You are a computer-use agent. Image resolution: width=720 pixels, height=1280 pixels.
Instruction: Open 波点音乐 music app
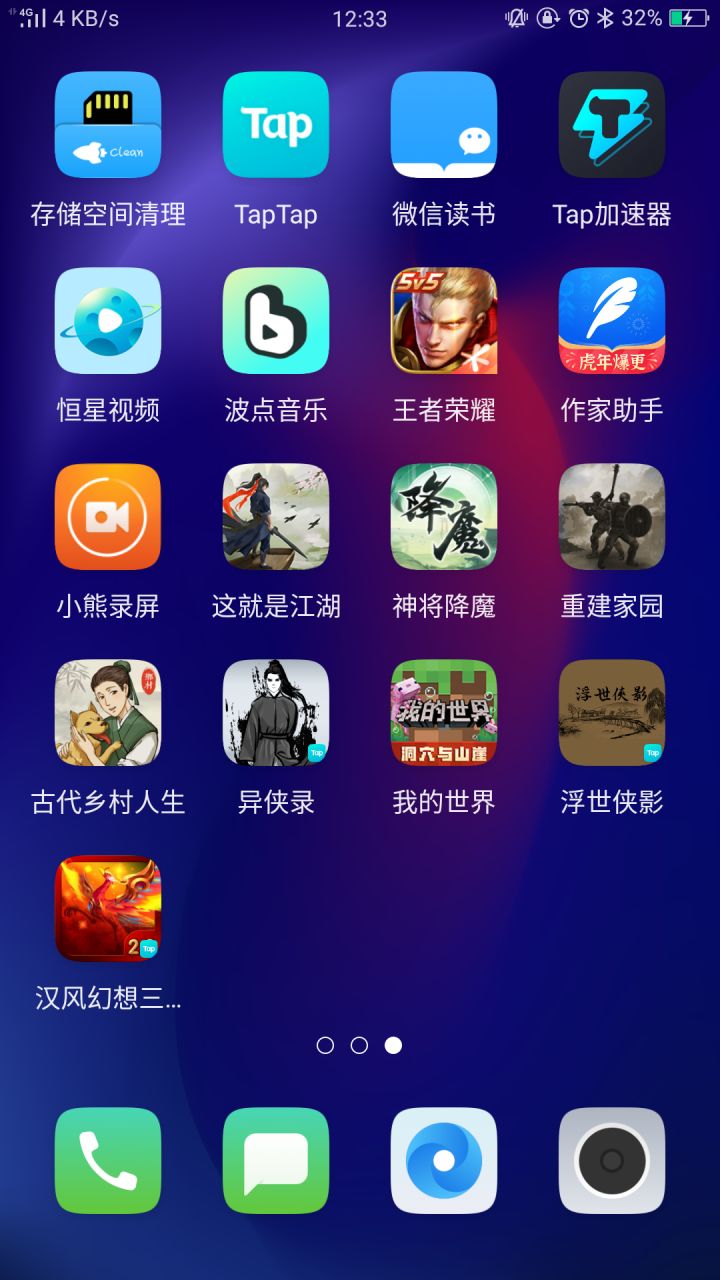(275, 320)
